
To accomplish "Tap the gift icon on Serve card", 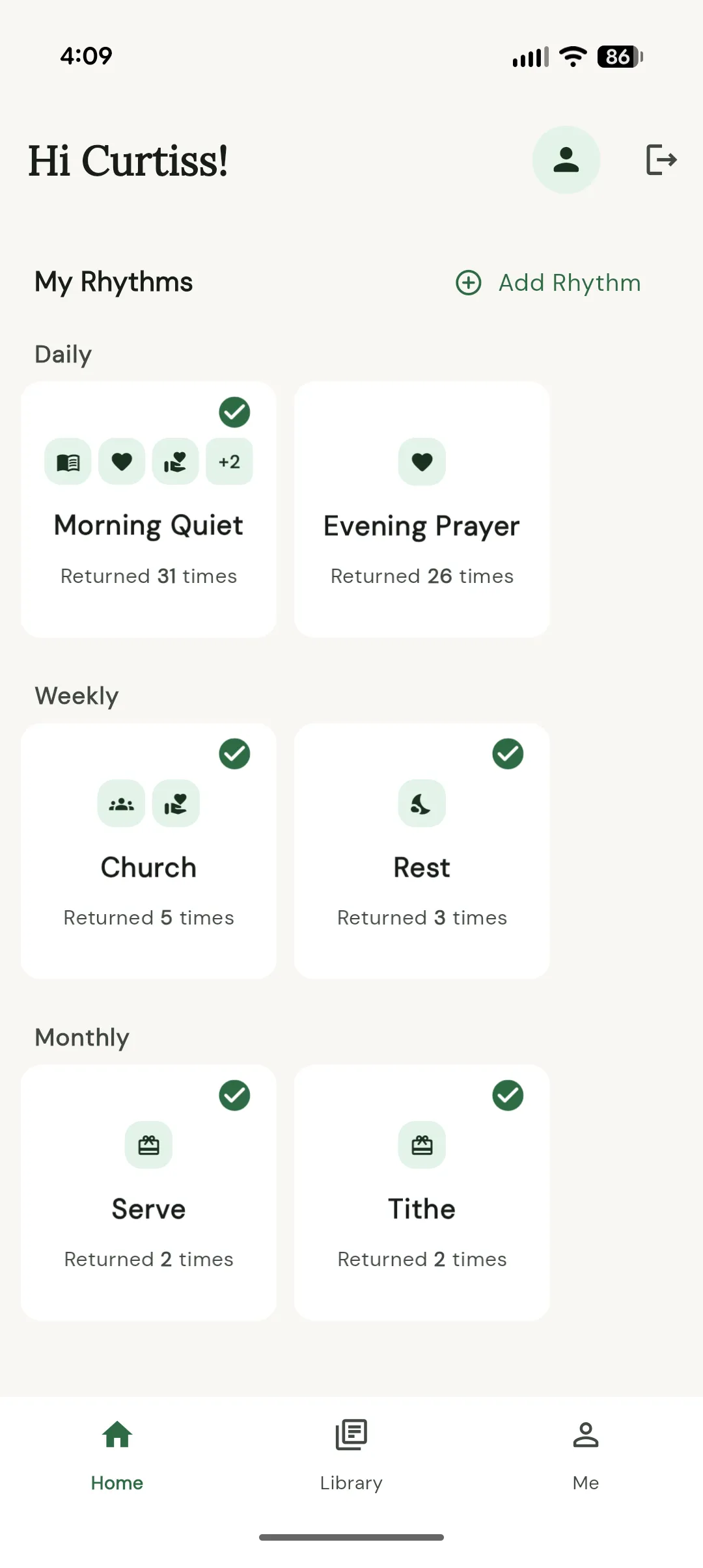I will (148, 1145).
